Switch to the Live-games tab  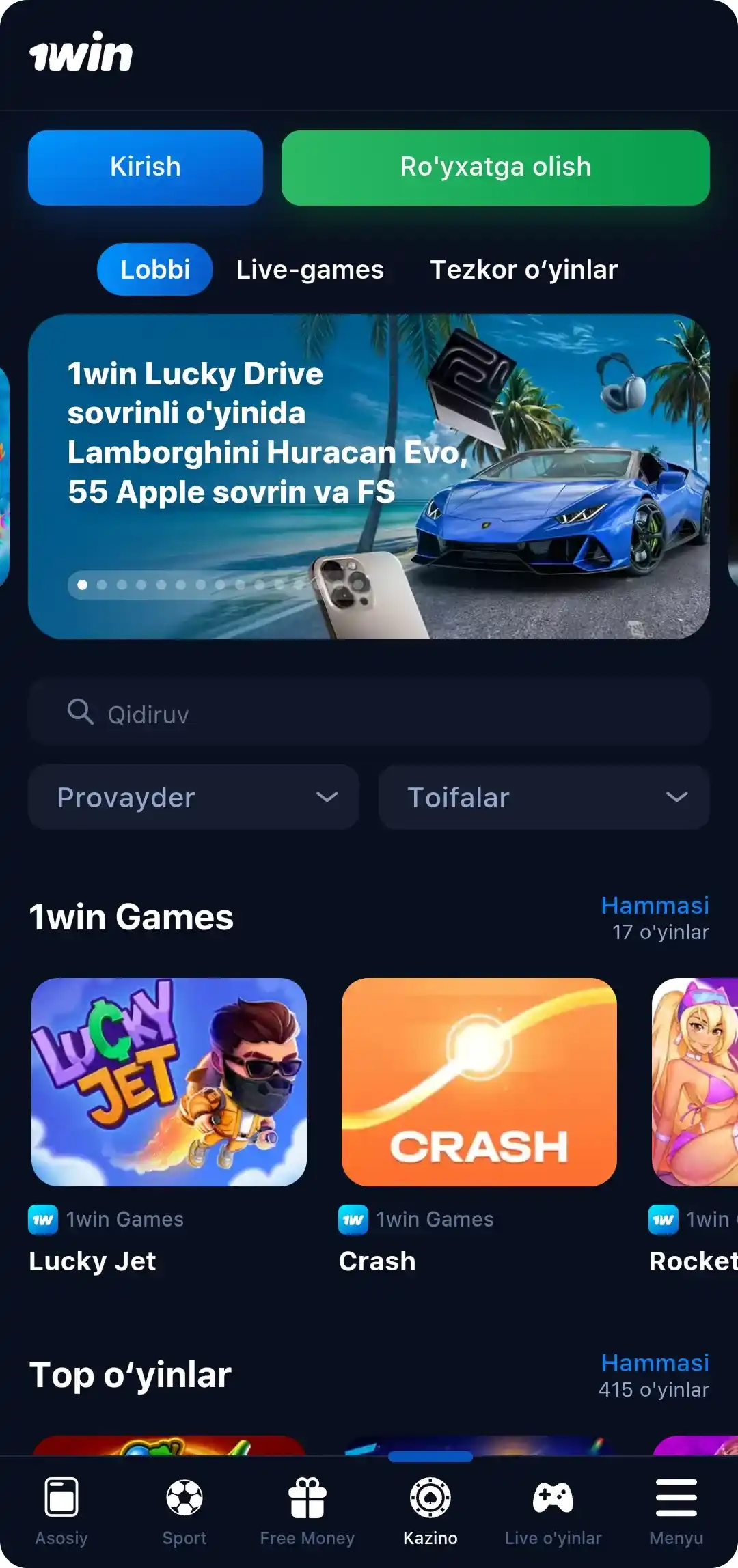pos(310,270)
